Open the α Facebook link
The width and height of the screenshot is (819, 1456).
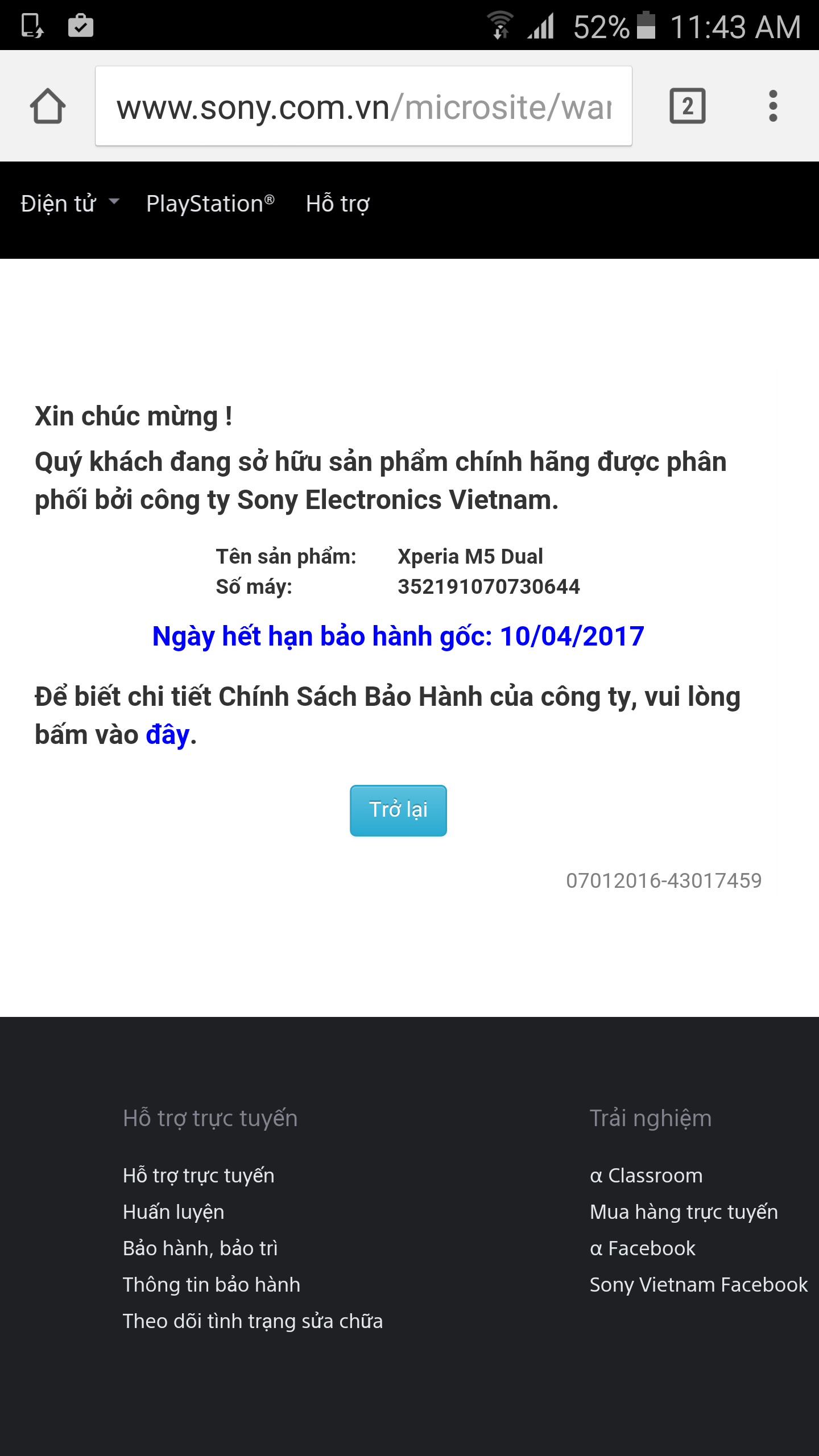[x=643, y=1248]
